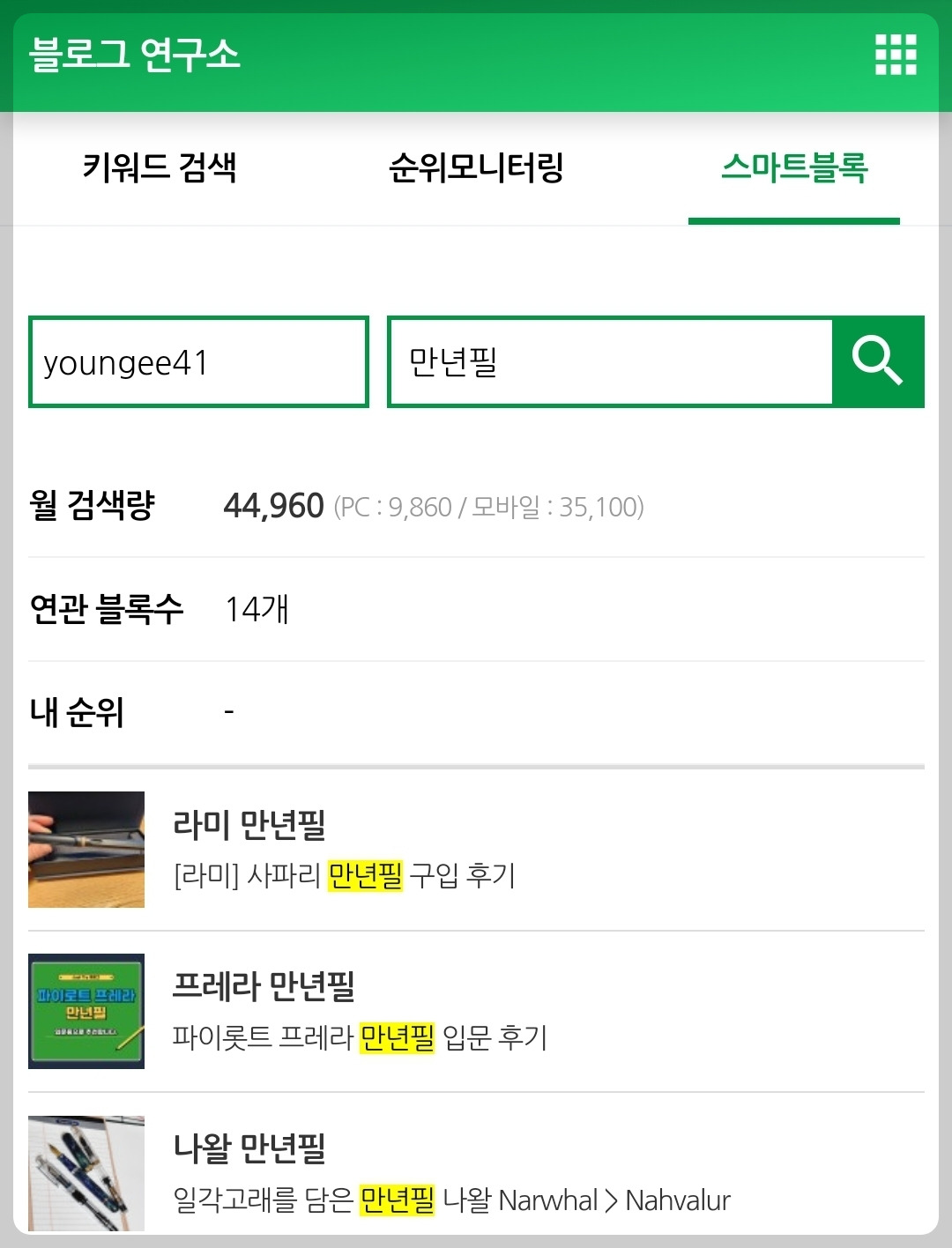Click the monthly search volume 44,960 value
The height and width of the screenshot is (1248, 952).
click(271, 505)
